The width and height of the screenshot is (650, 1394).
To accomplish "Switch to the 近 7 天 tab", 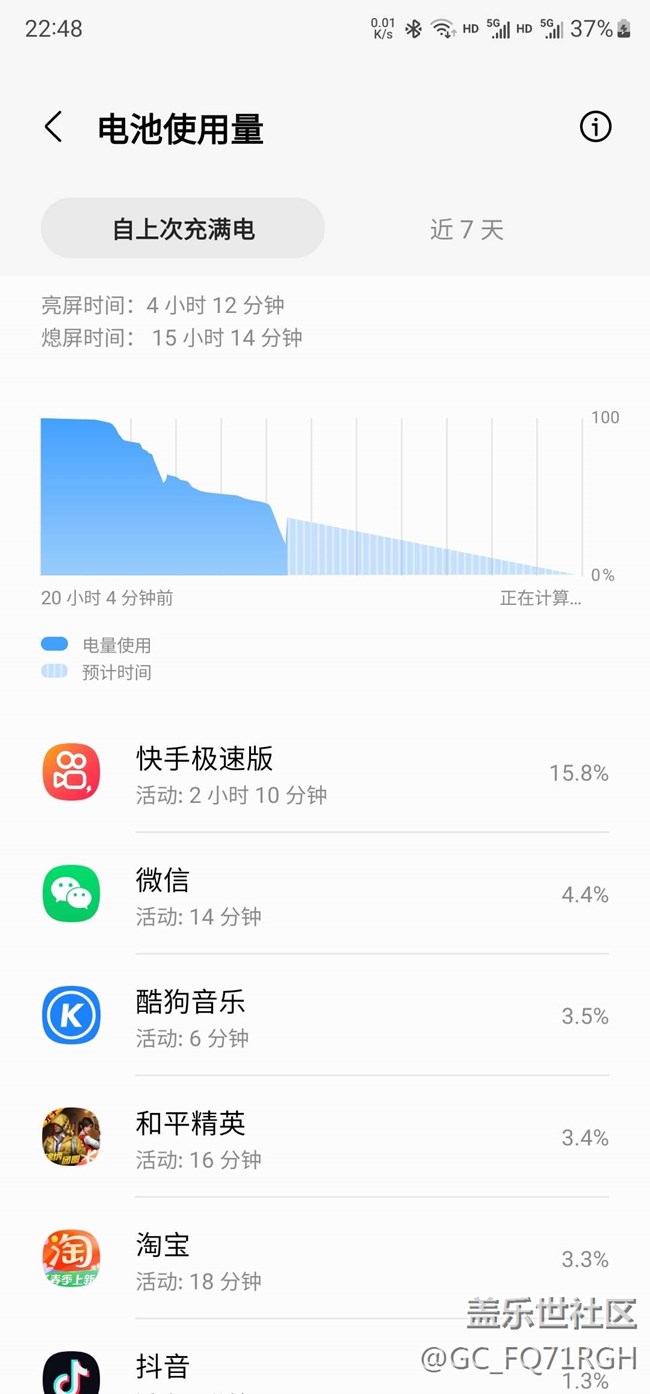I will point(466,229).
